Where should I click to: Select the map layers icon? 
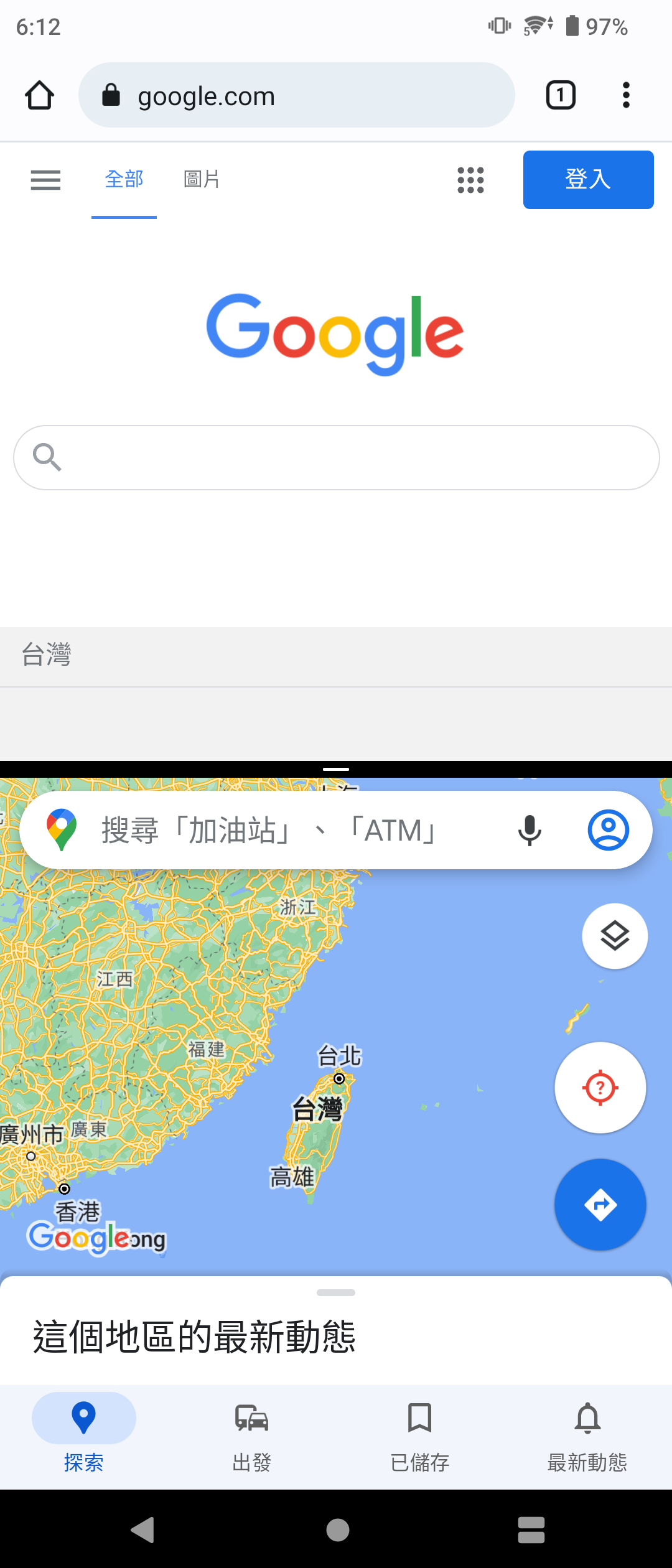pos(614,936)
